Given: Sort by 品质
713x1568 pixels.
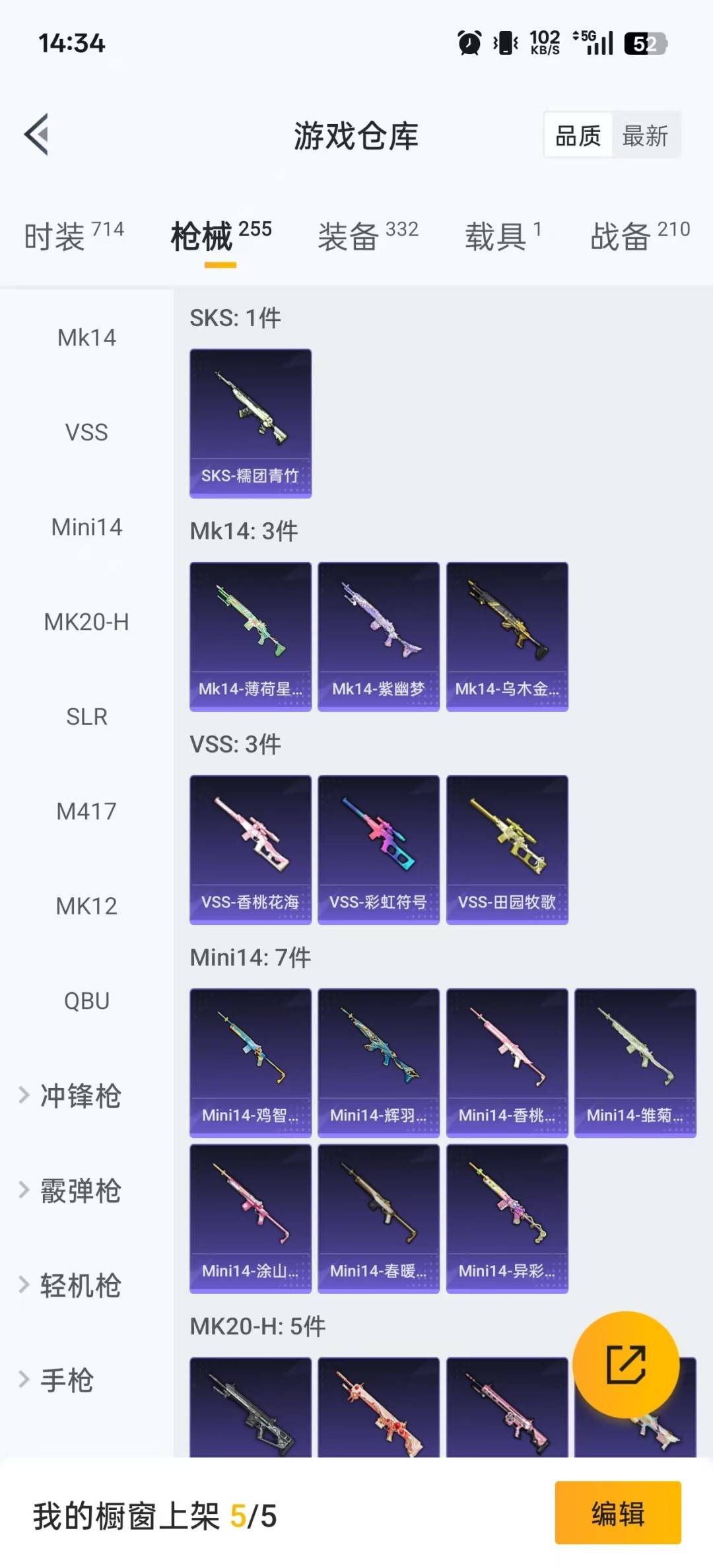Looking at the screenshot, I should (x=578, y=136).
